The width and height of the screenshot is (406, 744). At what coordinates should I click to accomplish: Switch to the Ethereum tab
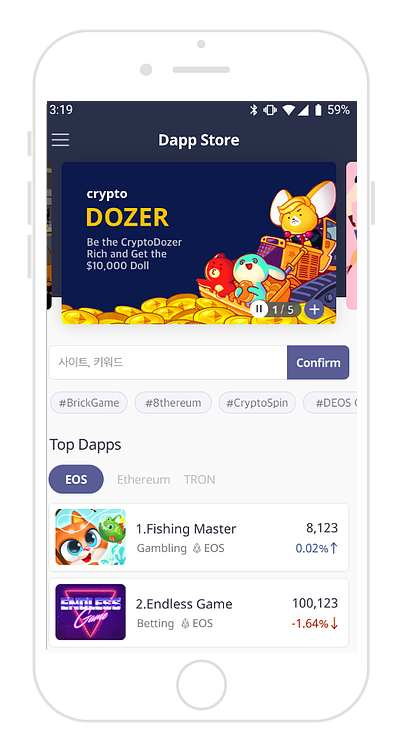[x=144, y=480]
